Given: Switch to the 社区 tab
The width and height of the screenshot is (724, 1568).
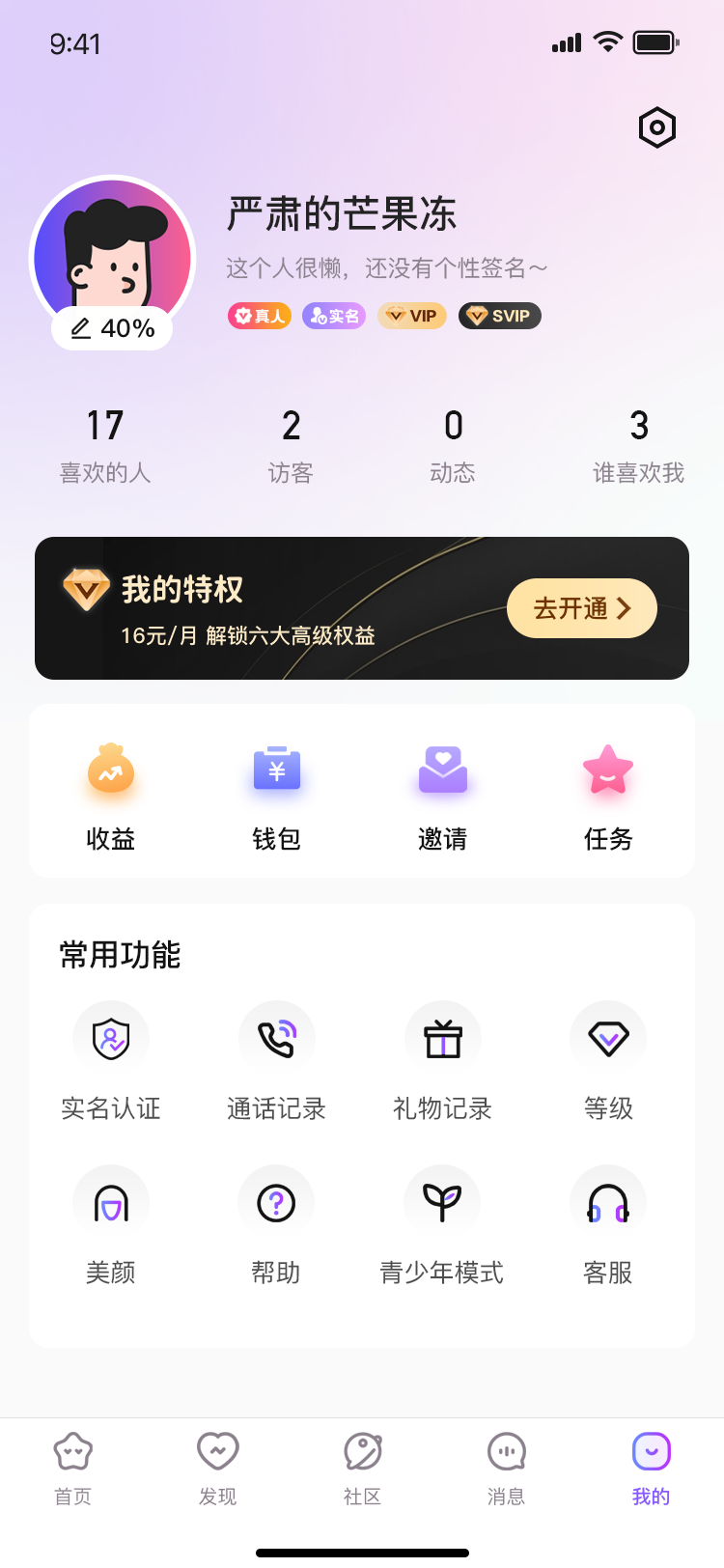Looking at the screenshot, I should pyautogui.click(x=363, y=1468).
